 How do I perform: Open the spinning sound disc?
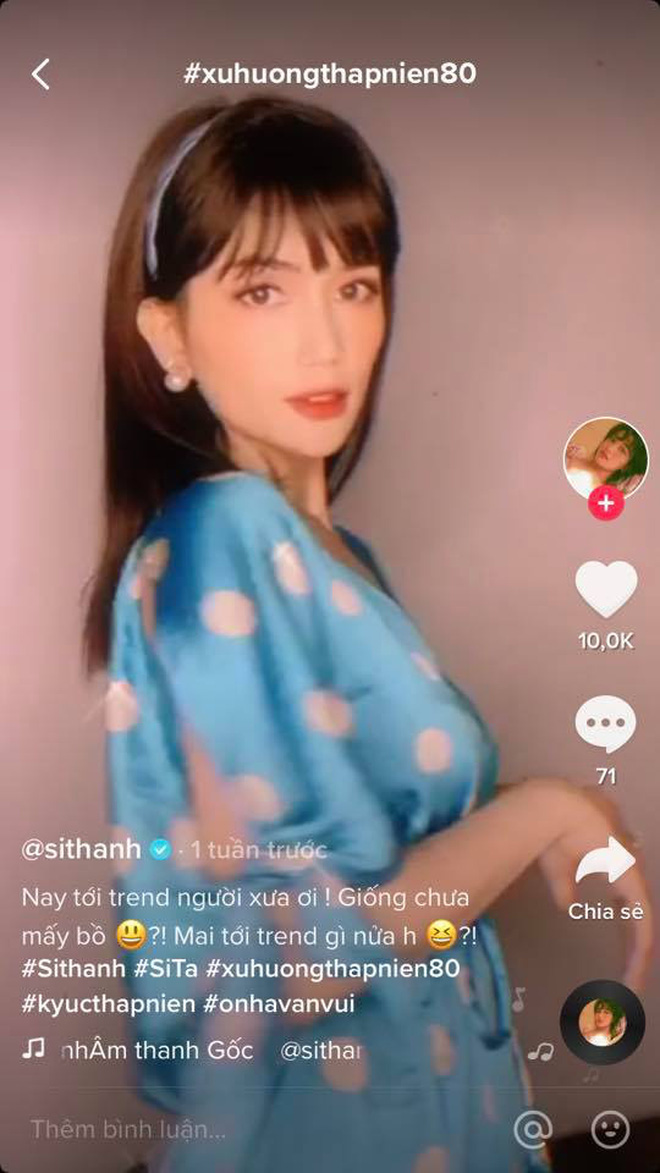pyautogui.click(x=602, y=1022)
